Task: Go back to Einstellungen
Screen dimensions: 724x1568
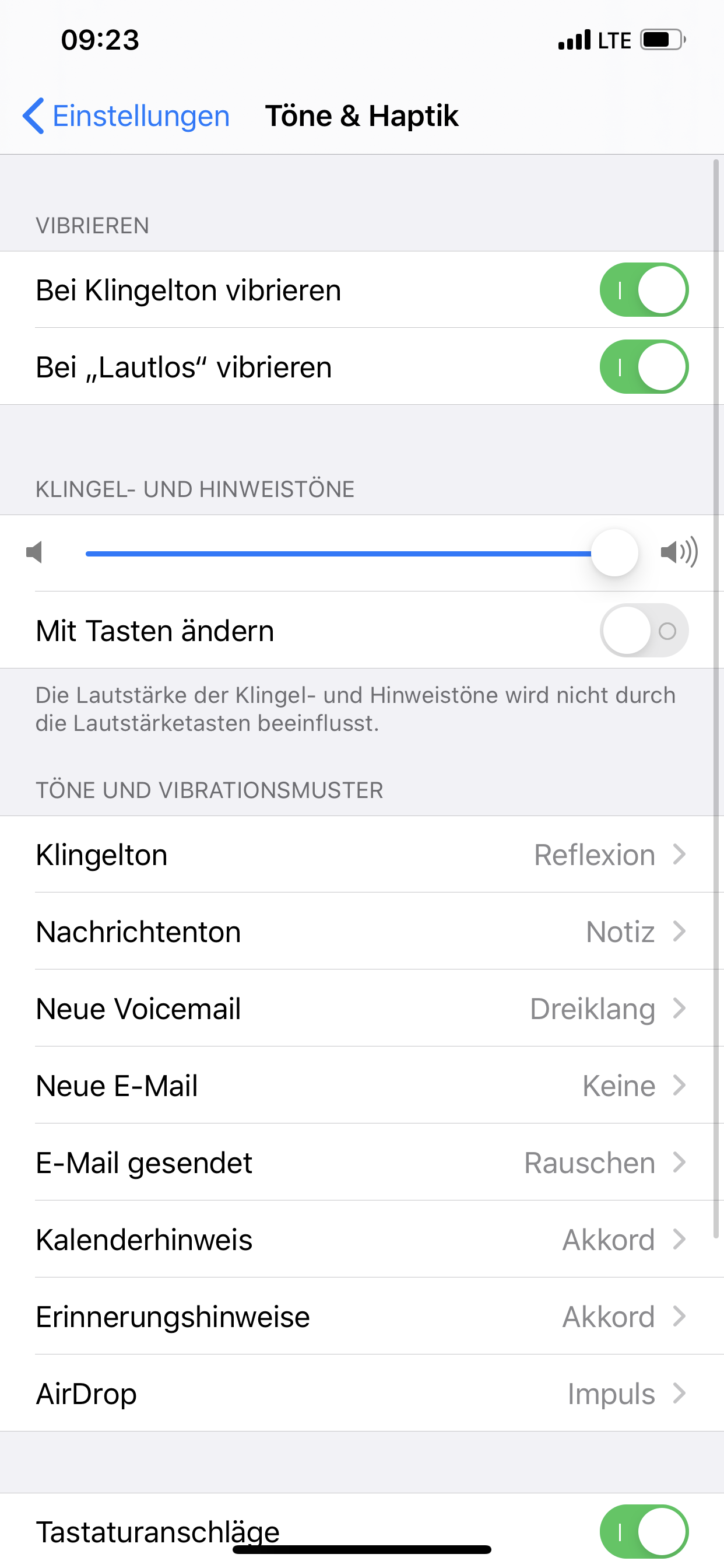Action: pos(126,116)
